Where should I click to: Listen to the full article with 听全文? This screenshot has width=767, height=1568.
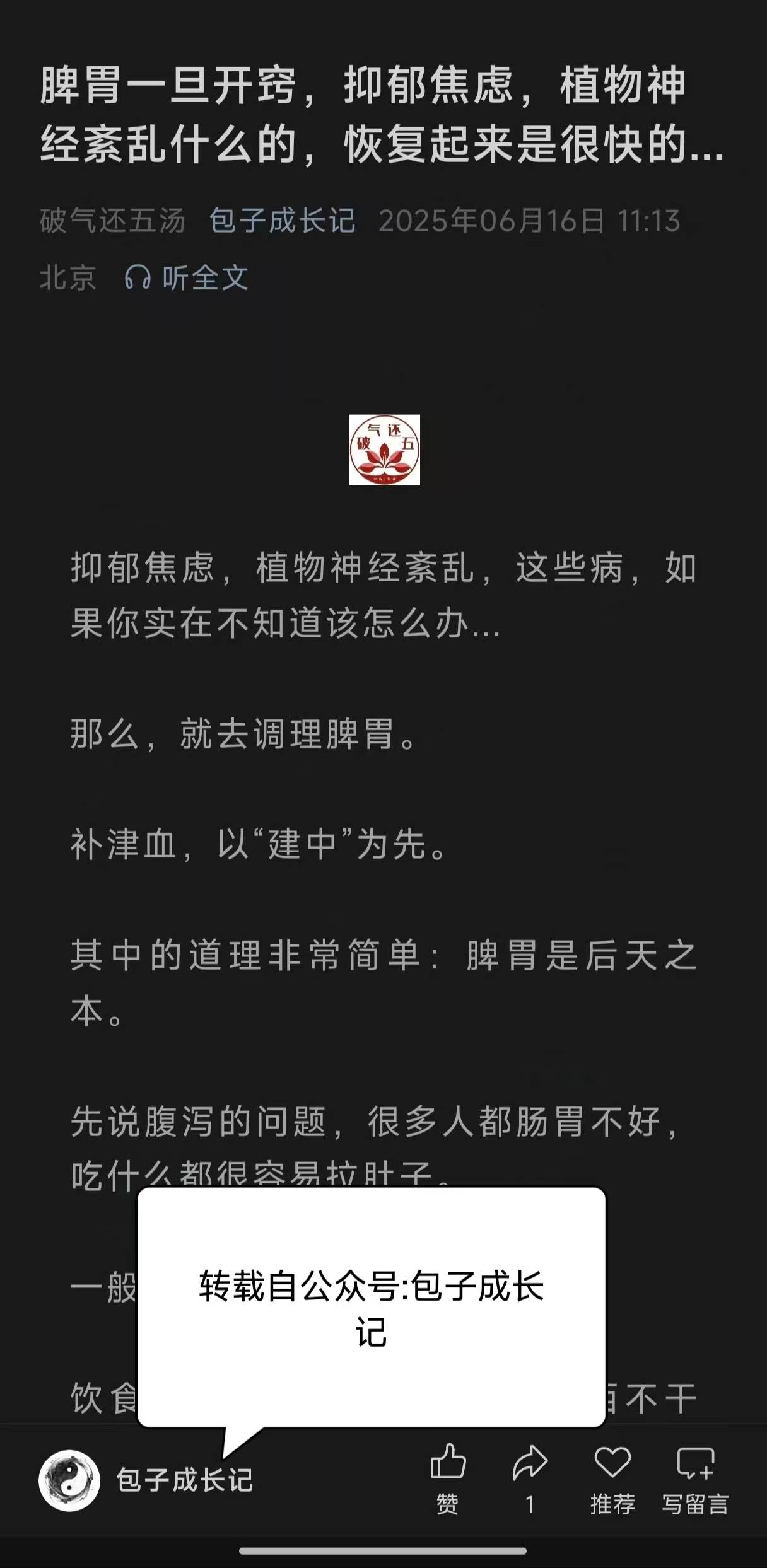(x=187, y=277)
